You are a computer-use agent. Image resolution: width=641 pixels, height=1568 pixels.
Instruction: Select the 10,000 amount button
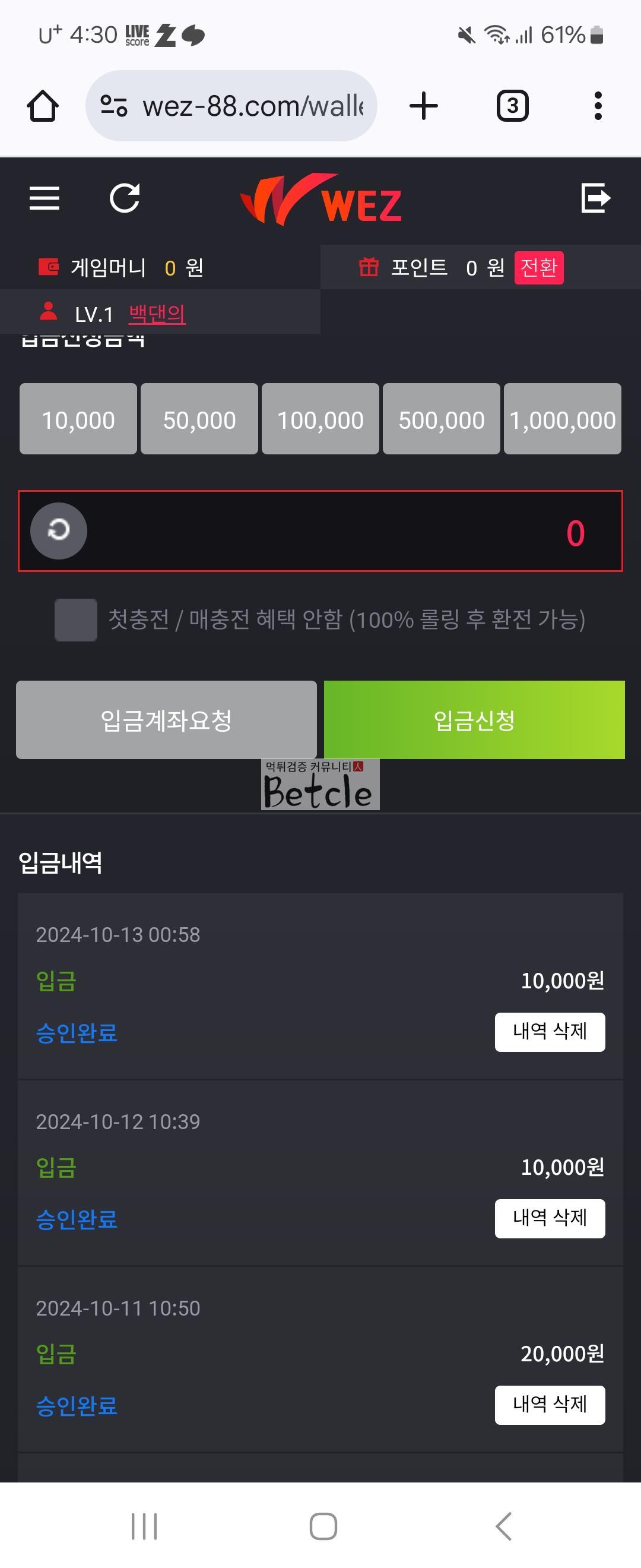pyautogui.click(x=78, y=419)
